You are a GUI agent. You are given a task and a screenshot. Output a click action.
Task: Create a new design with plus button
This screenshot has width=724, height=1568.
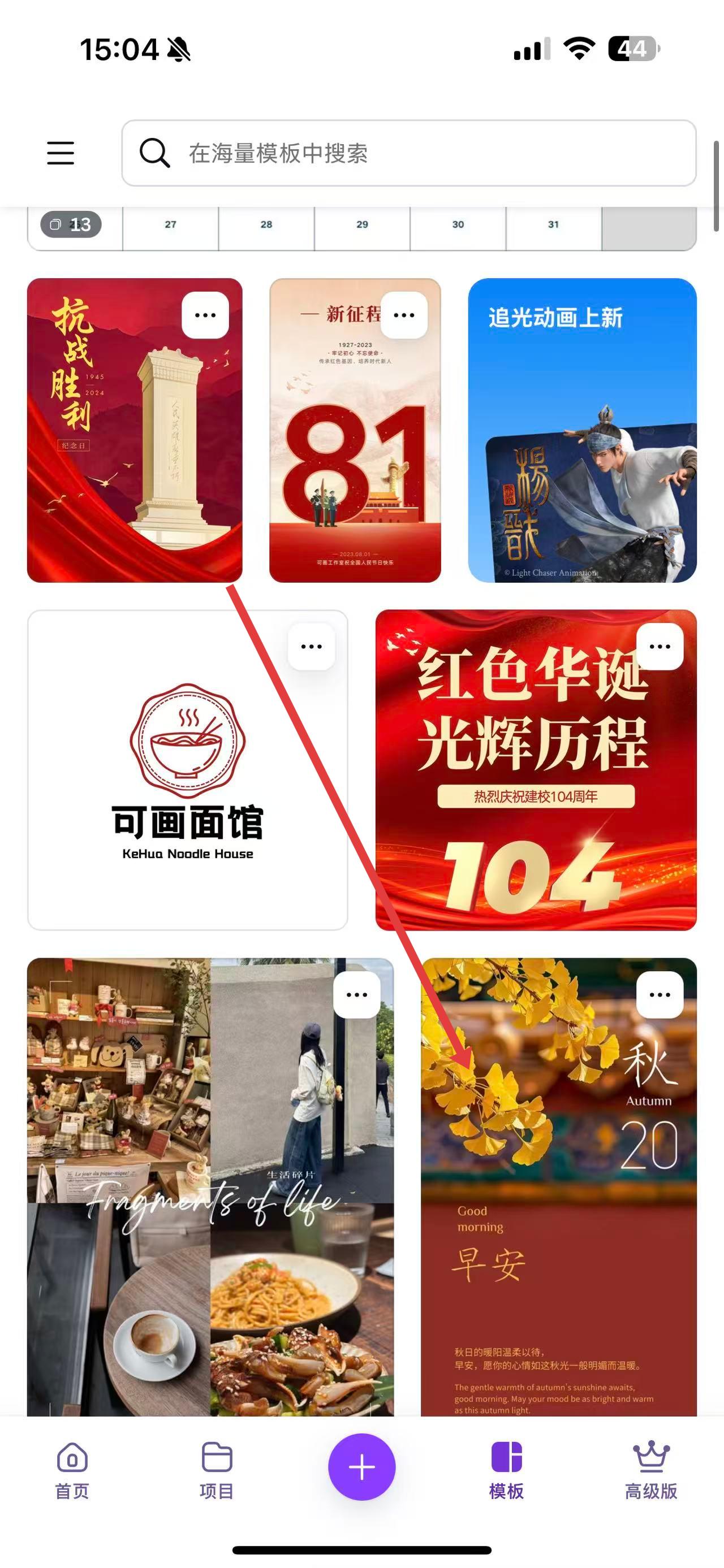(361, 1467)
